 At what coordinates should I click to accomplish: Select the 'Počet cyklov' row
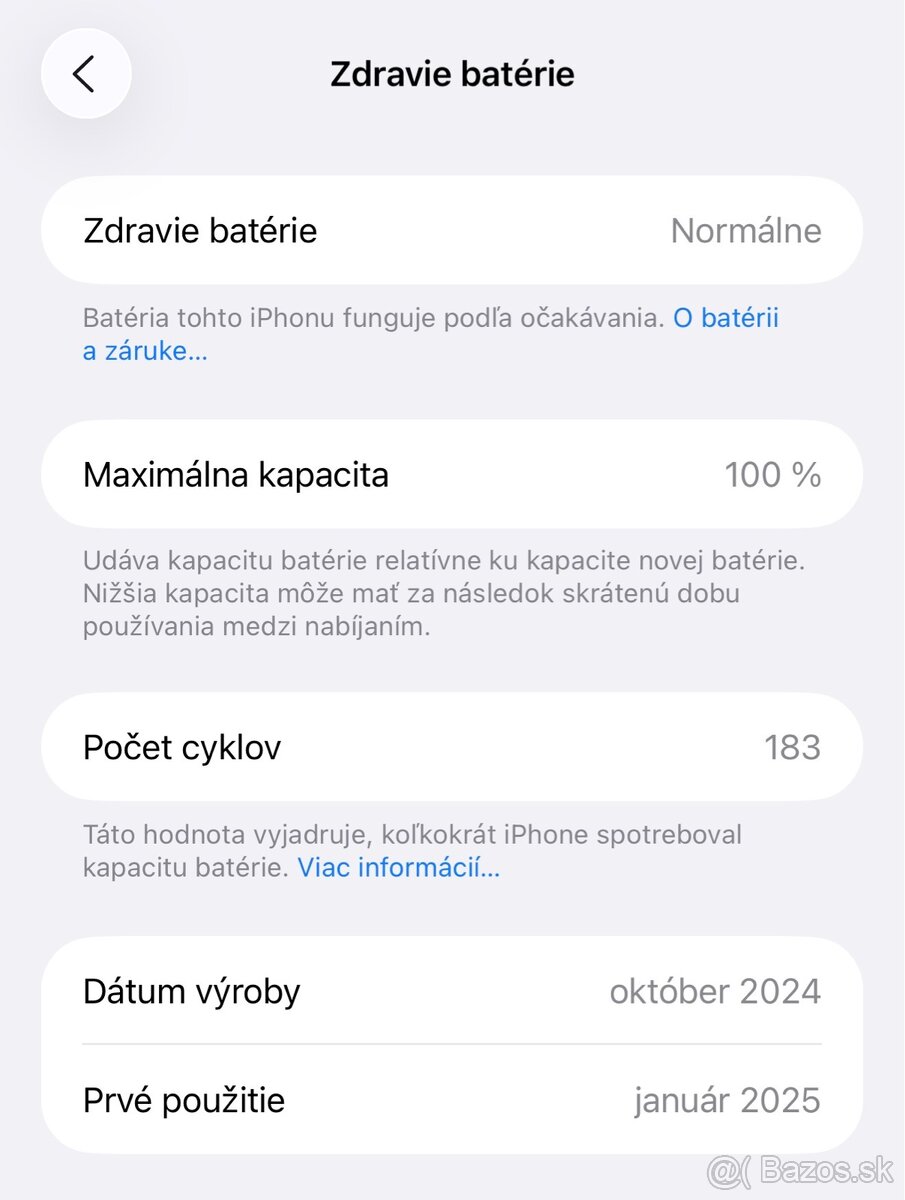tap(452, 746)
